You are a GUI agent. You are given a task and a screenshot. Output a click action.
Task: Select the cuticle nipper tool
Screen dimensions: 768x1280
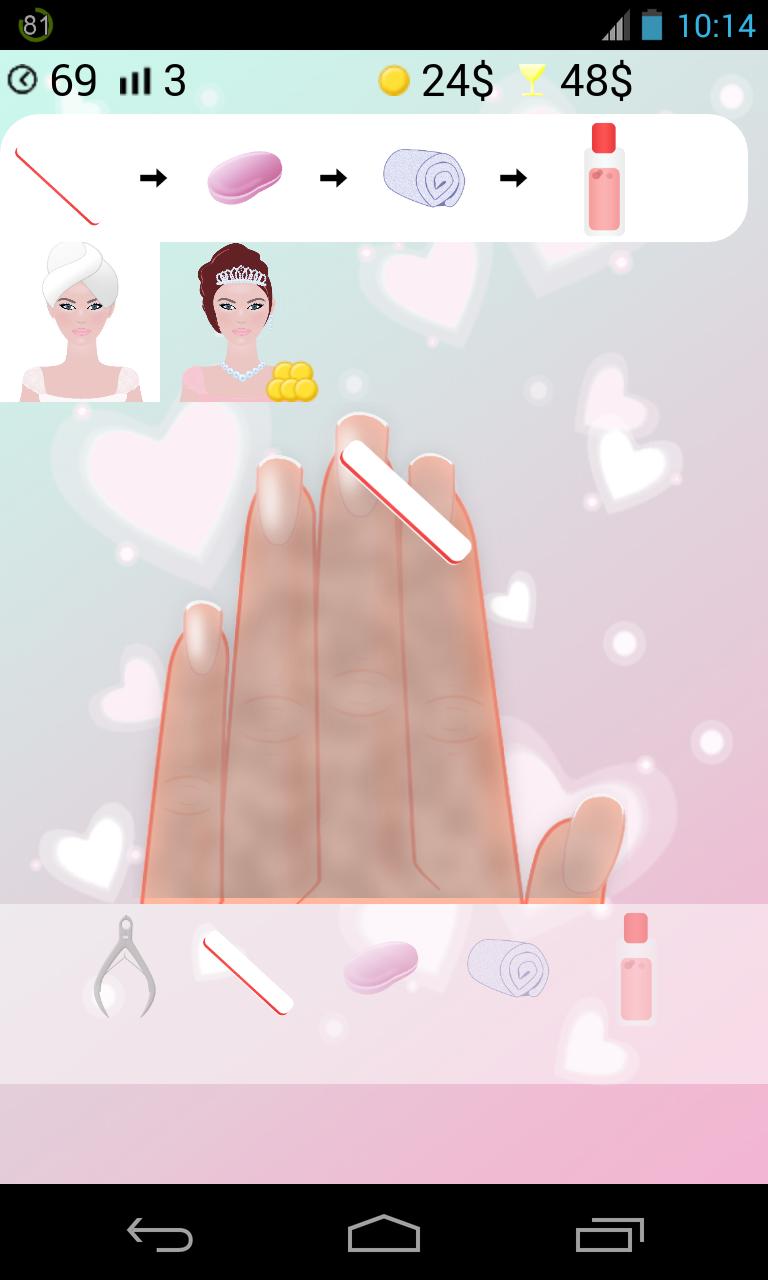[x=125, y=966]
